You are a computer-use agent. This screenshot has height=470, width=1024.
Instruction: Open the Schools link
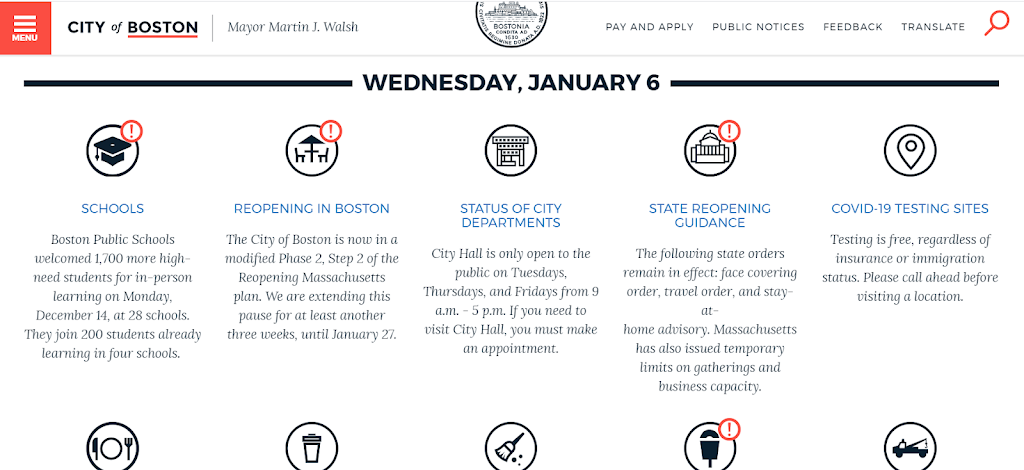point(112,209)
